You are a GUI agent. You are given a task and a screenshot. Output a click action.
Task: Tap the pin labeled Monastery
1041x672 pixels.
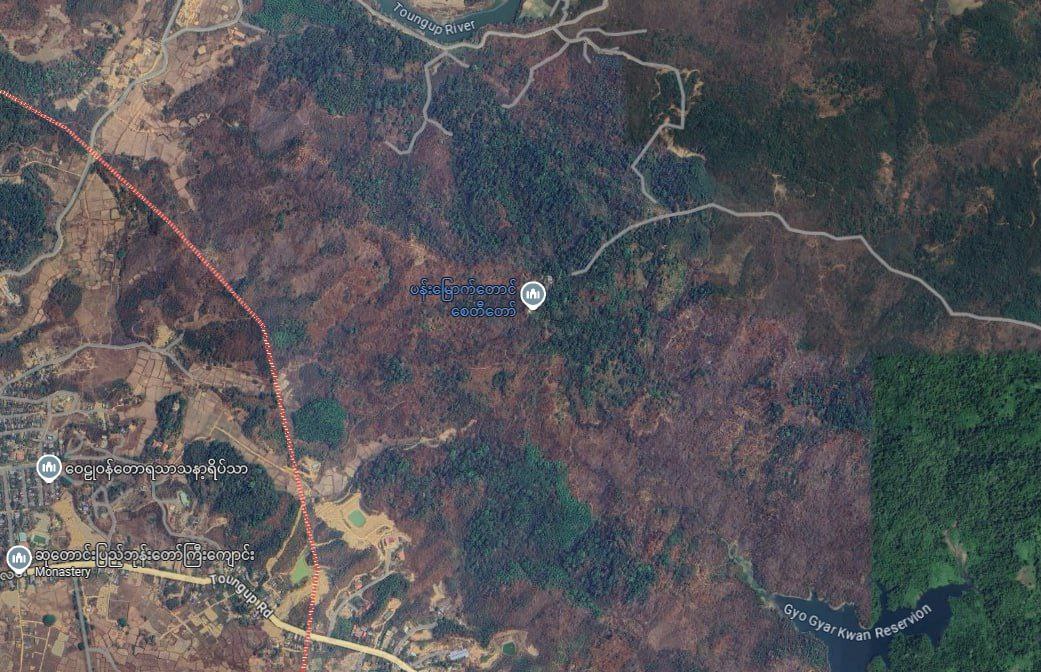click(x=18, y=558)
